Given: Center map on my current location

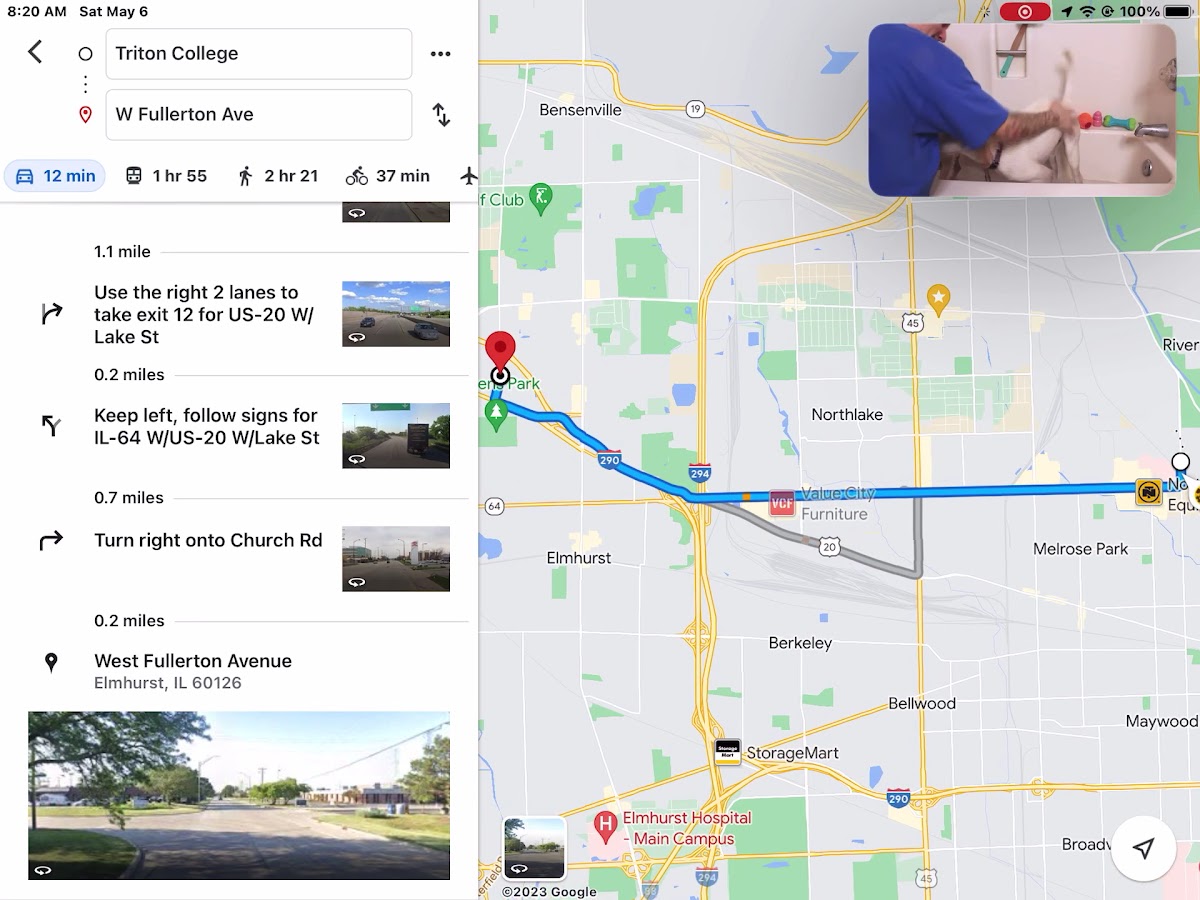Looking at the screenshot, I should [x=1143, y=848].
